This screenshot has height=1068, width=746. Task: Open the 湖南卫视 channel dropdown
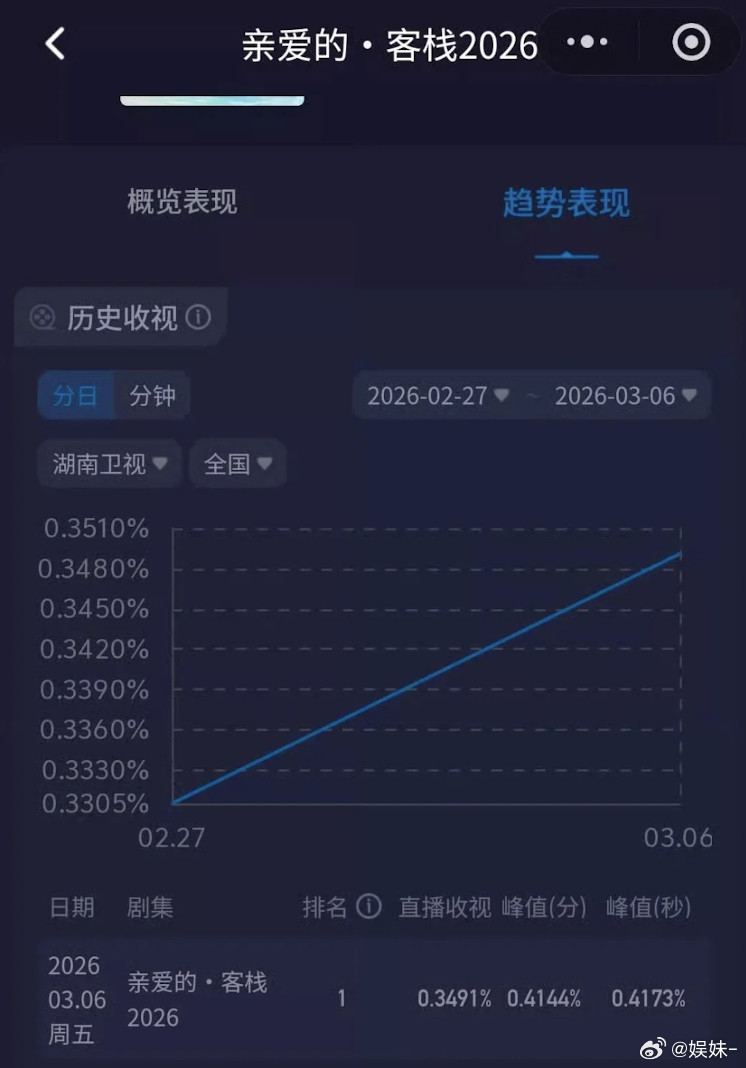(108, 463)
